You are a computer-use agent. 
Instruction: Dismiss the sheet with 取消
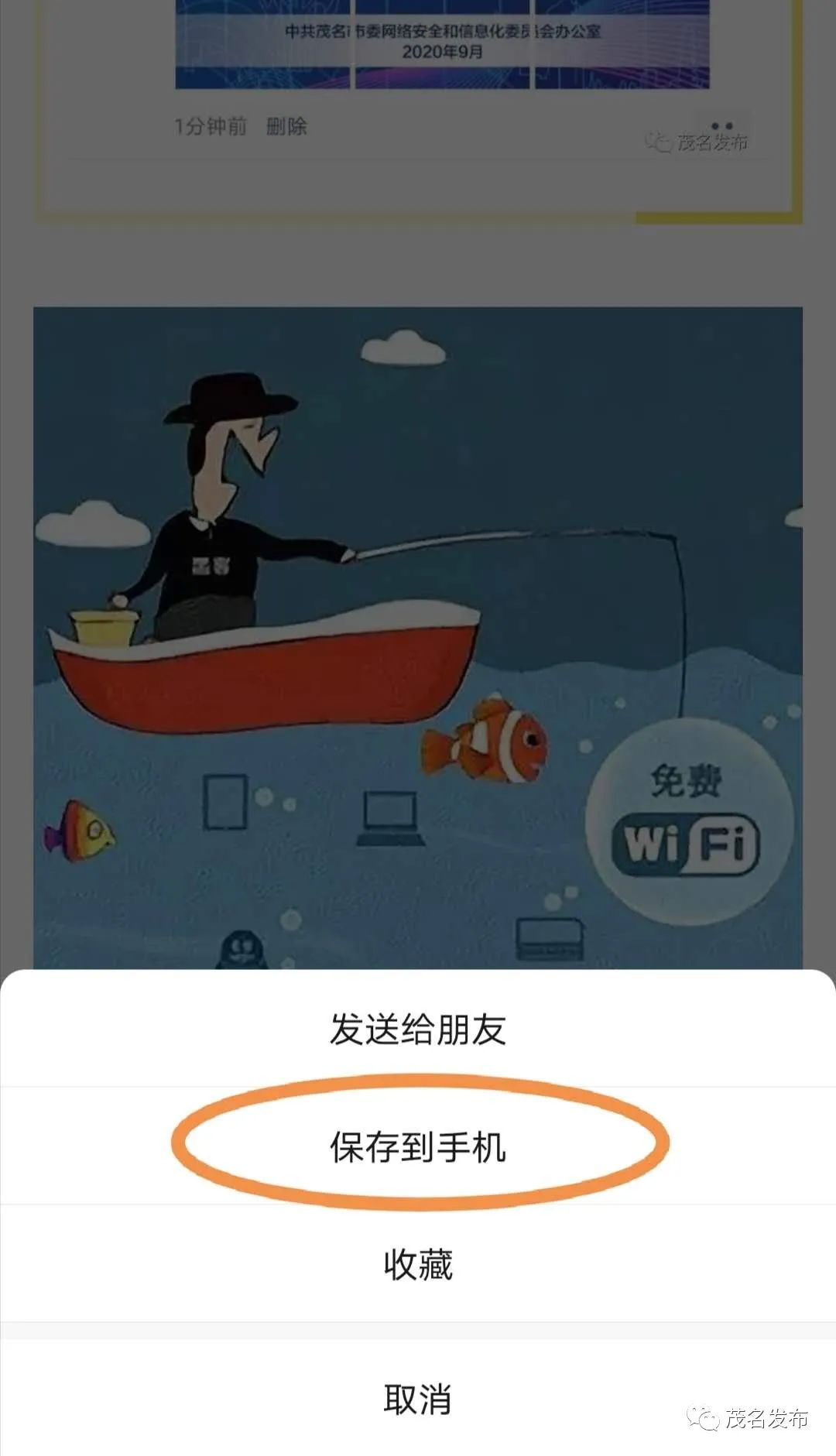[x=418, y=1399]
